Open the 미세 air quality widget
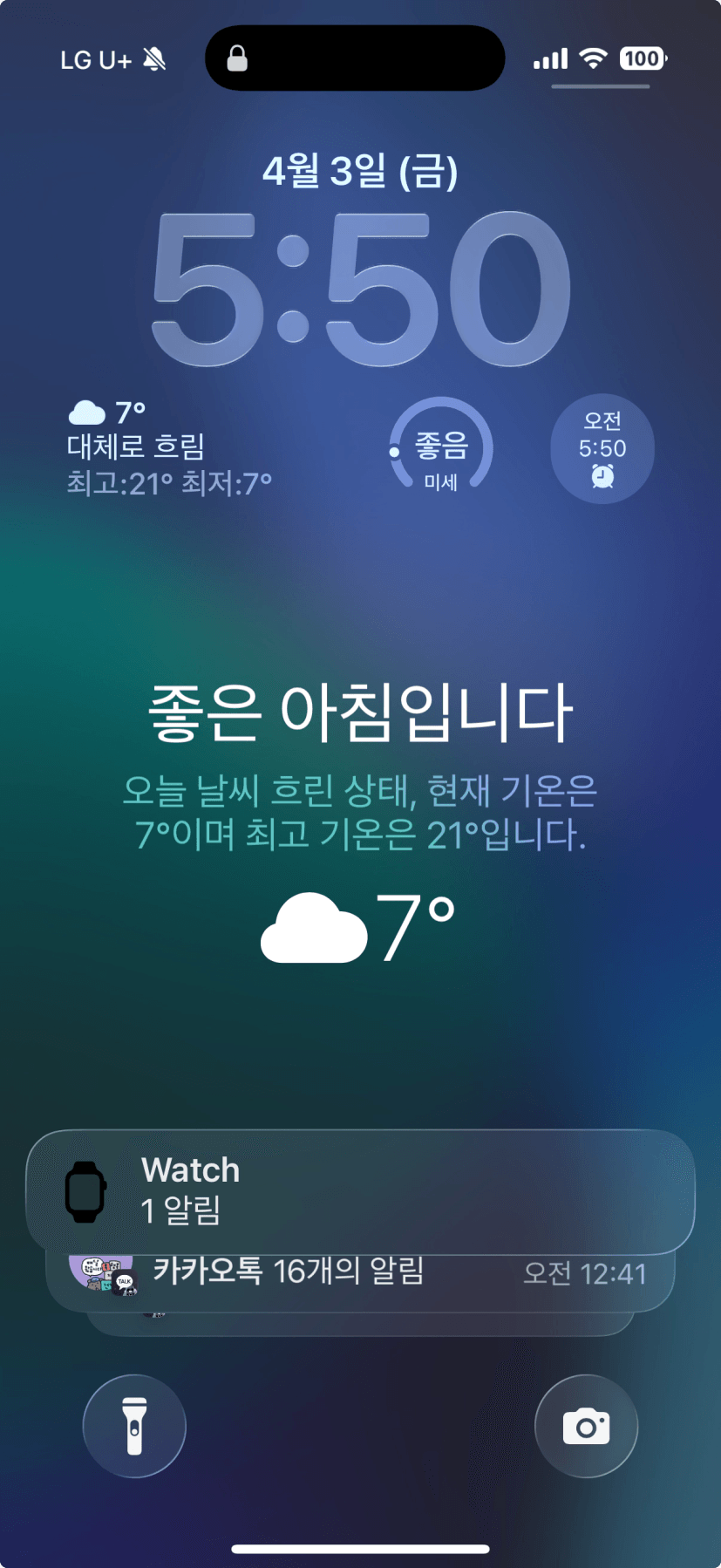This screenshot has width=721, height=1568. click(441, 449)
